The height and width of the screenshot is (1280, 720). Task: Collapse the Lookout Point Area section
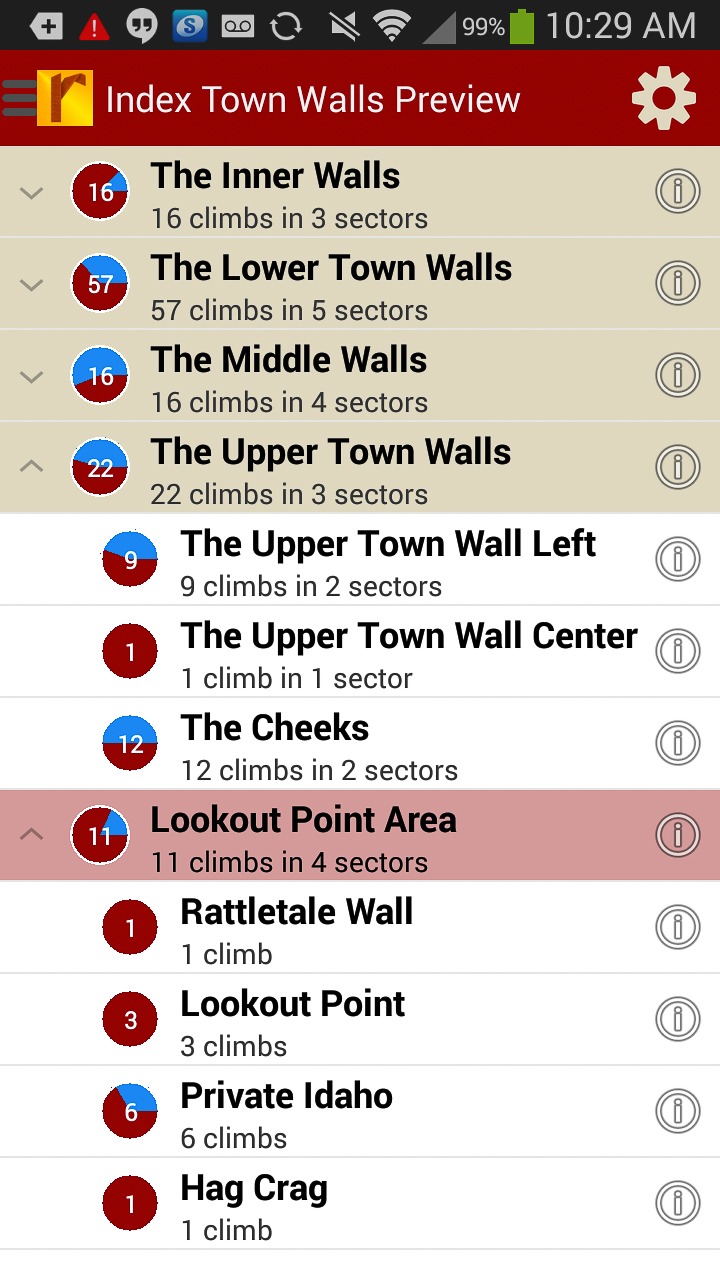click(32, 834)
